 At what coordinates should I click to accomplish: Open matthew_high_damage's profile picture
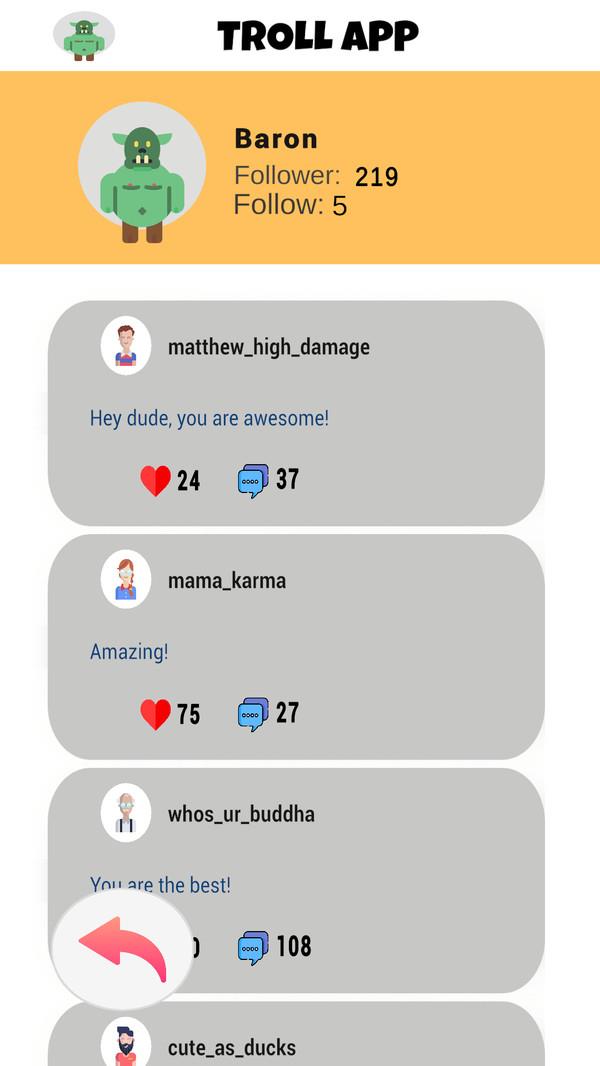coord(126,346)
